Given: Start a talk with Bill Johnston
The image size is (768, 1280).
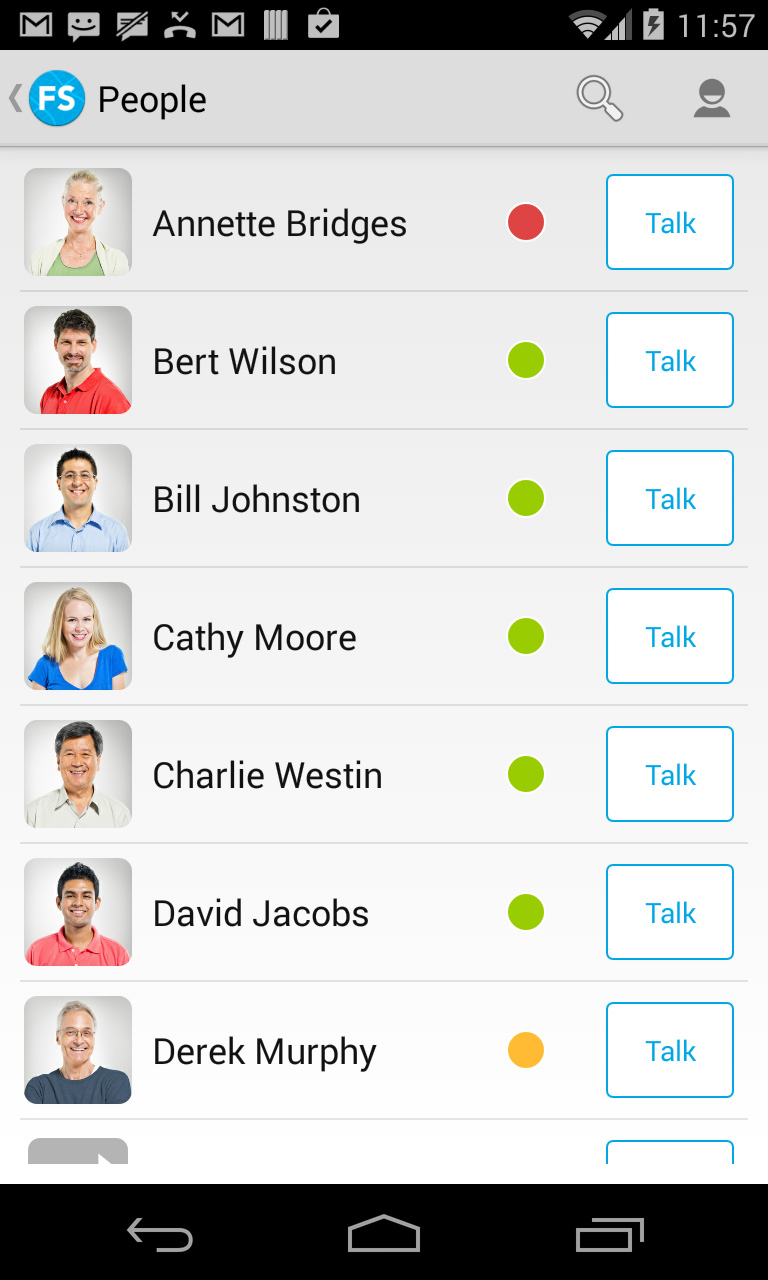Looking at the screenshot, I should (670, 498).
